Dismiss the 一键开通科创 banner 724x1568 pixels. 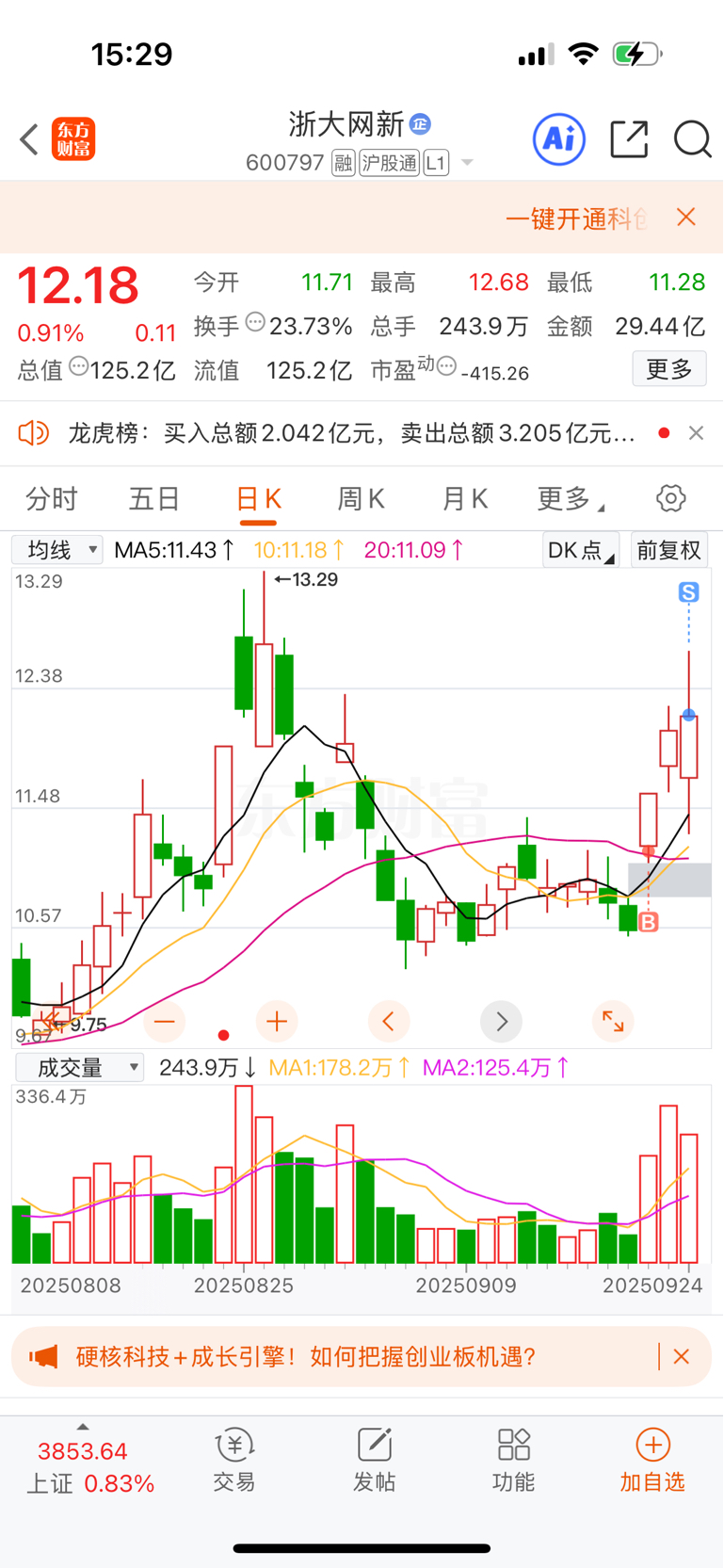click(x=686, y=218)
